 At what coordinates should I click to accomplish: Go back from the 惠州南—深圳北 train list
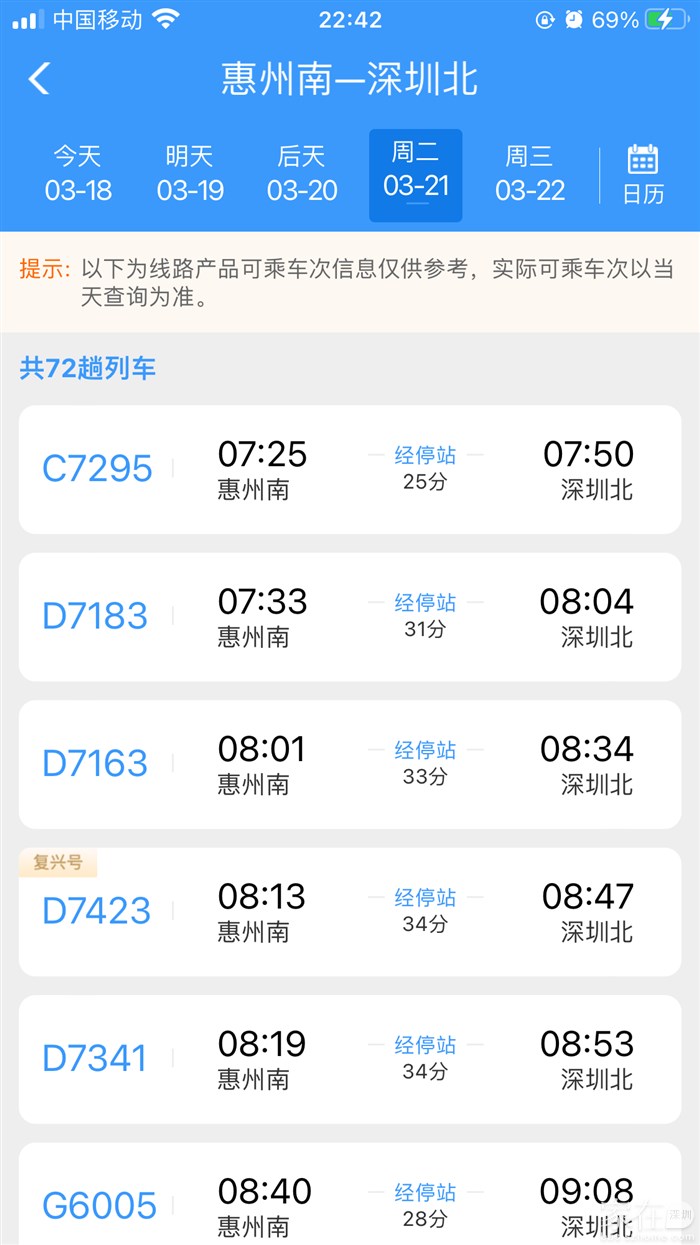coord(39,79)
